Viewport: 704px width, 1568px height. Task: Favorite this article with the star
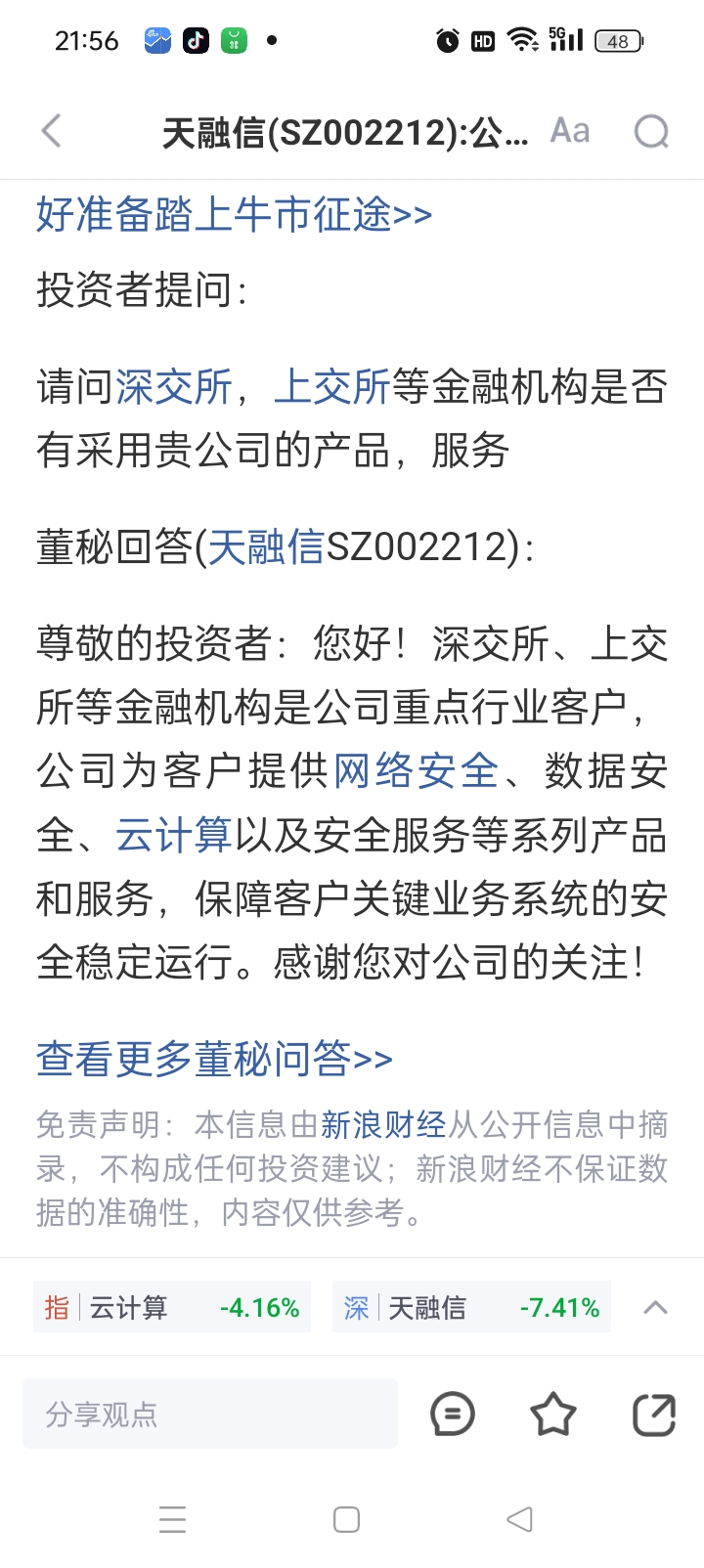click(x=553, y=1414)
